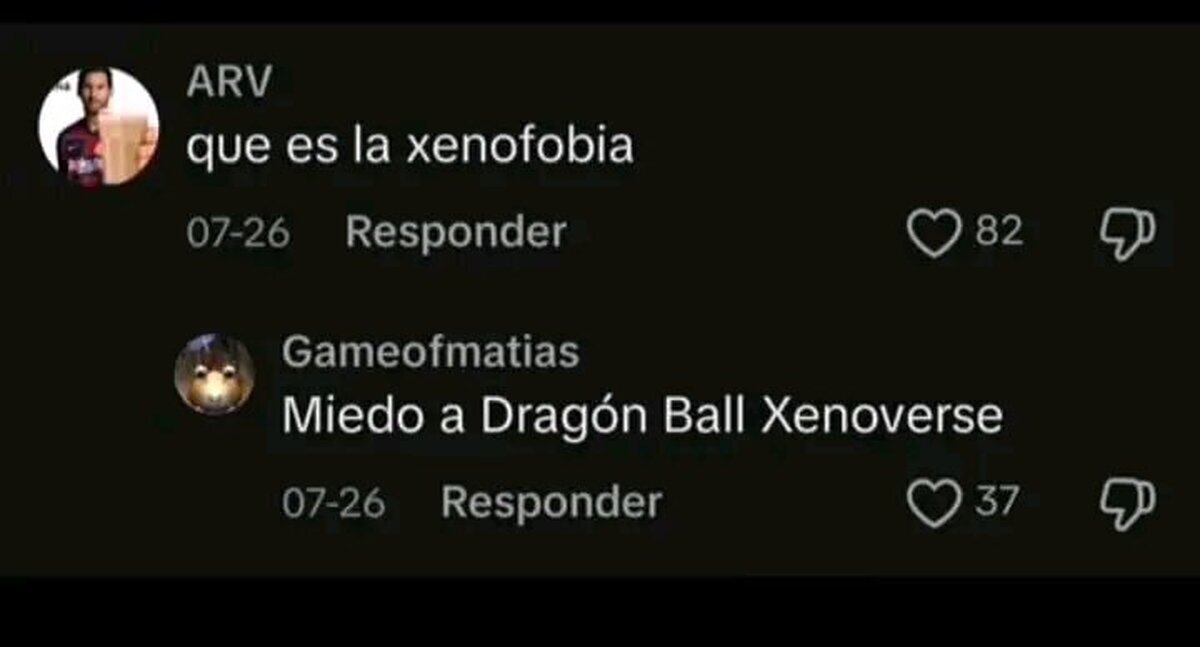
Task: Dislike ARV's comment
Action: coord(1127,234)
